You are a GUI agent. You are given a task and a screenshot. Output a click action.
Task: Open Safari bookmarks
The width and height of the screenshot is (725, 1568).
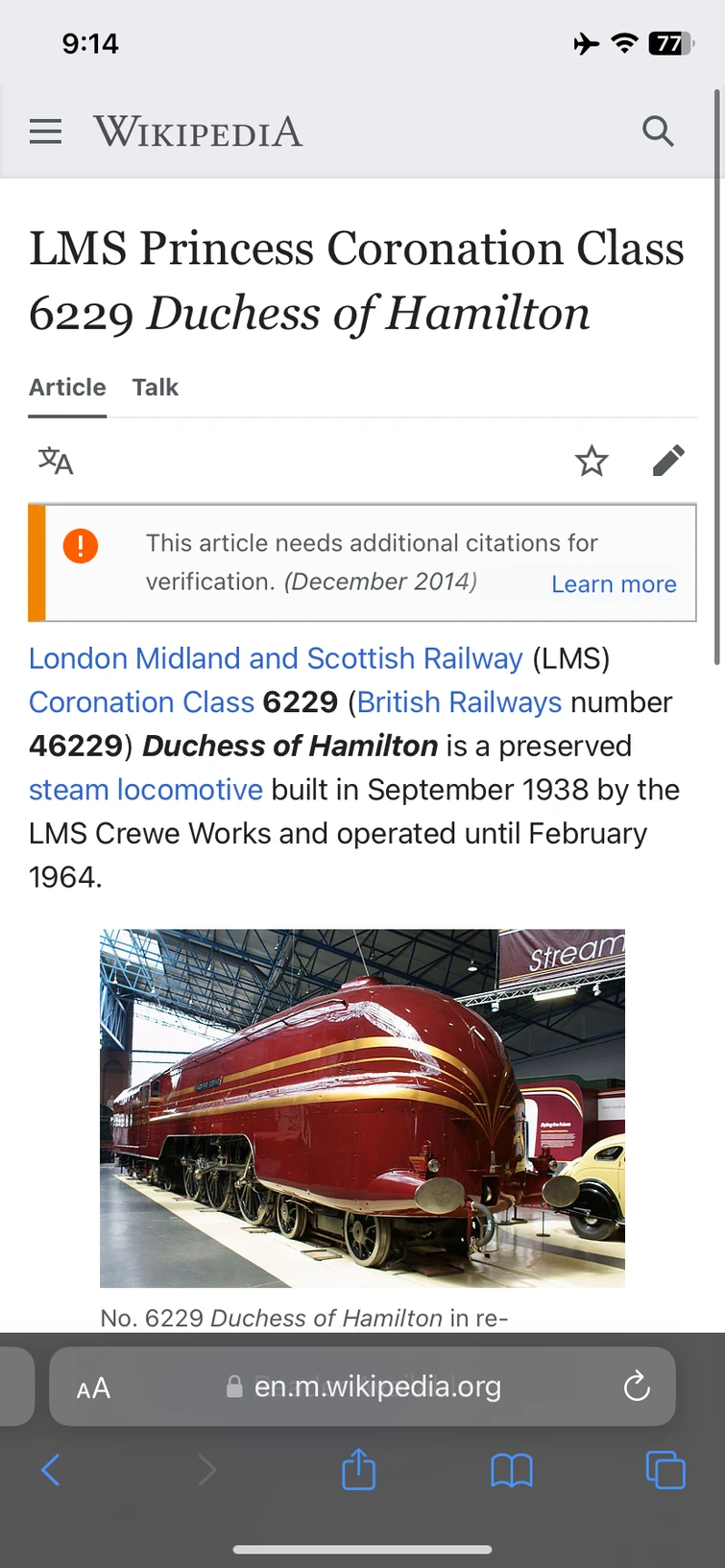click(512, 1469)
